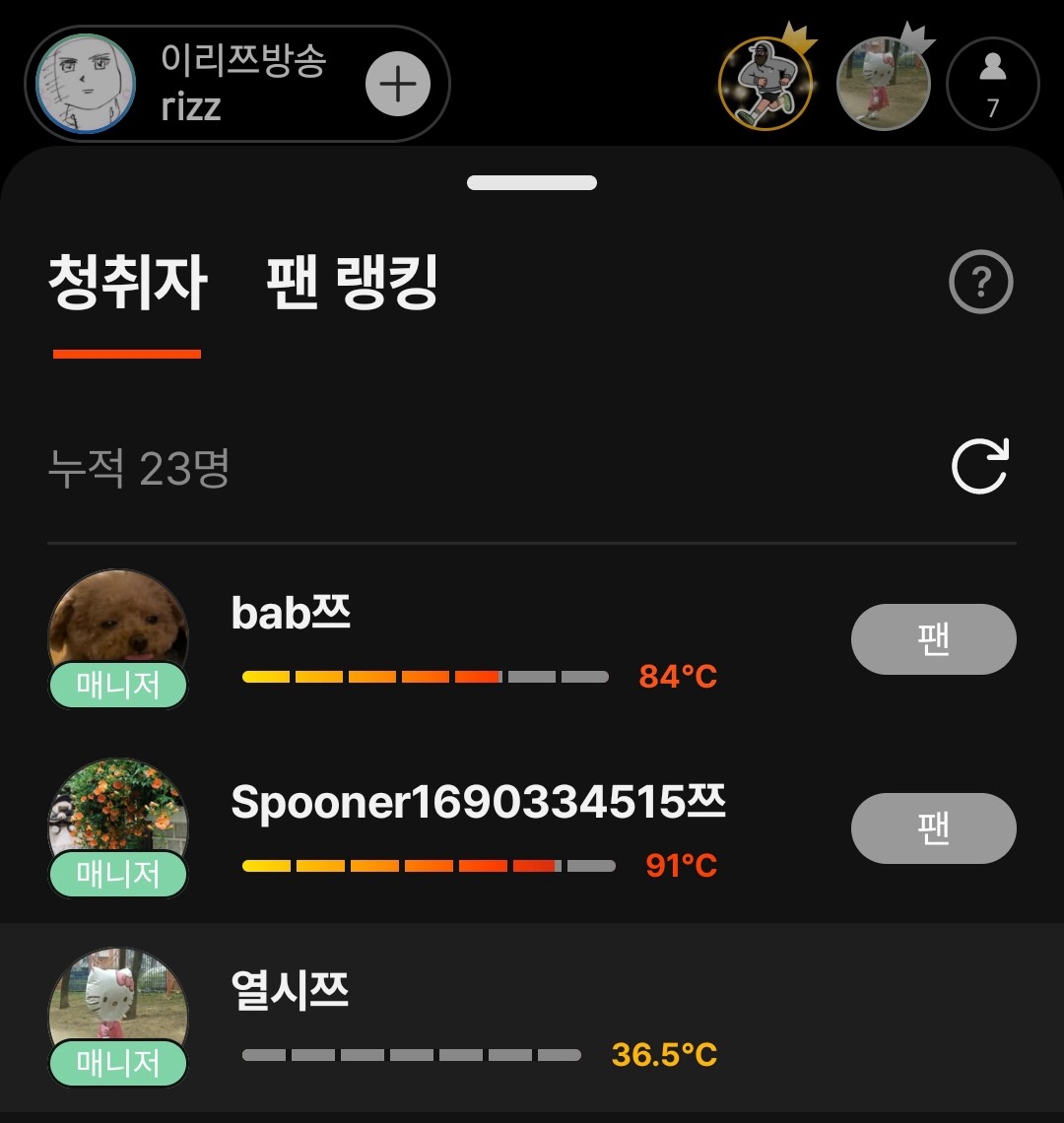The height and width of the screenshot is (1123, 1064).
Task: Follow the rizz broadcaster with the plus button
Action: 398,85
